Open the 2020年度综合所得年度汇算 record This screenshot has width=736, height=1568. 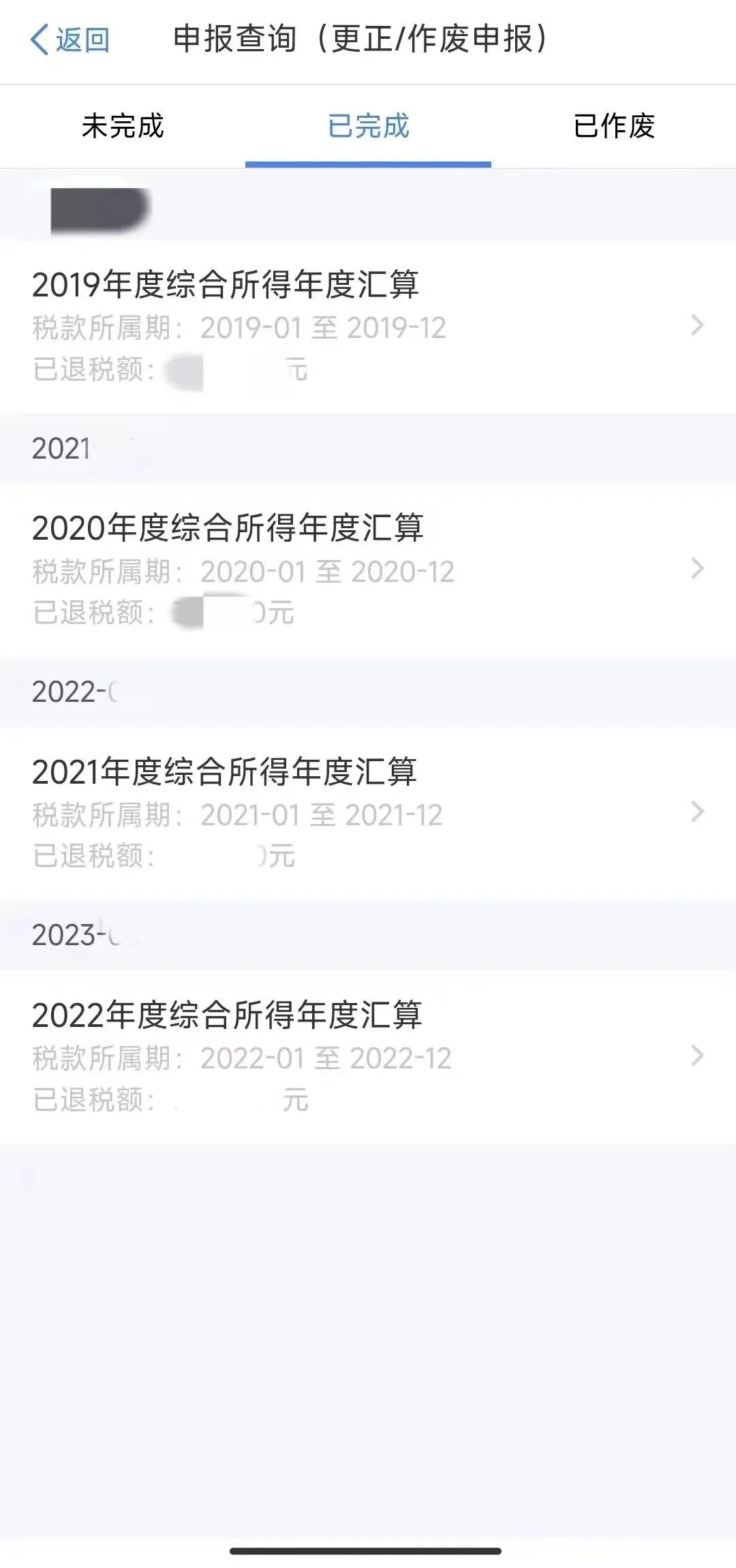tap(228, 529)
